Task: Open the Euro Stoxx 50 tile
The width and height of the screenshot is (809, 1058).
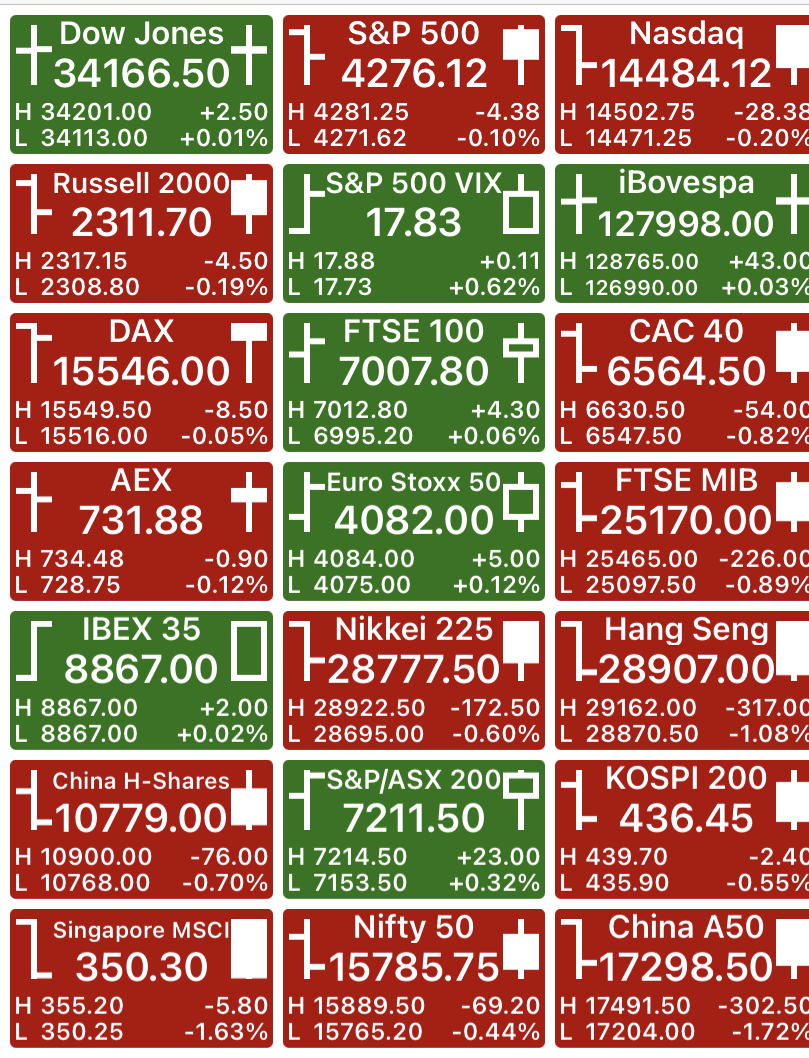Action: (414, 532)
